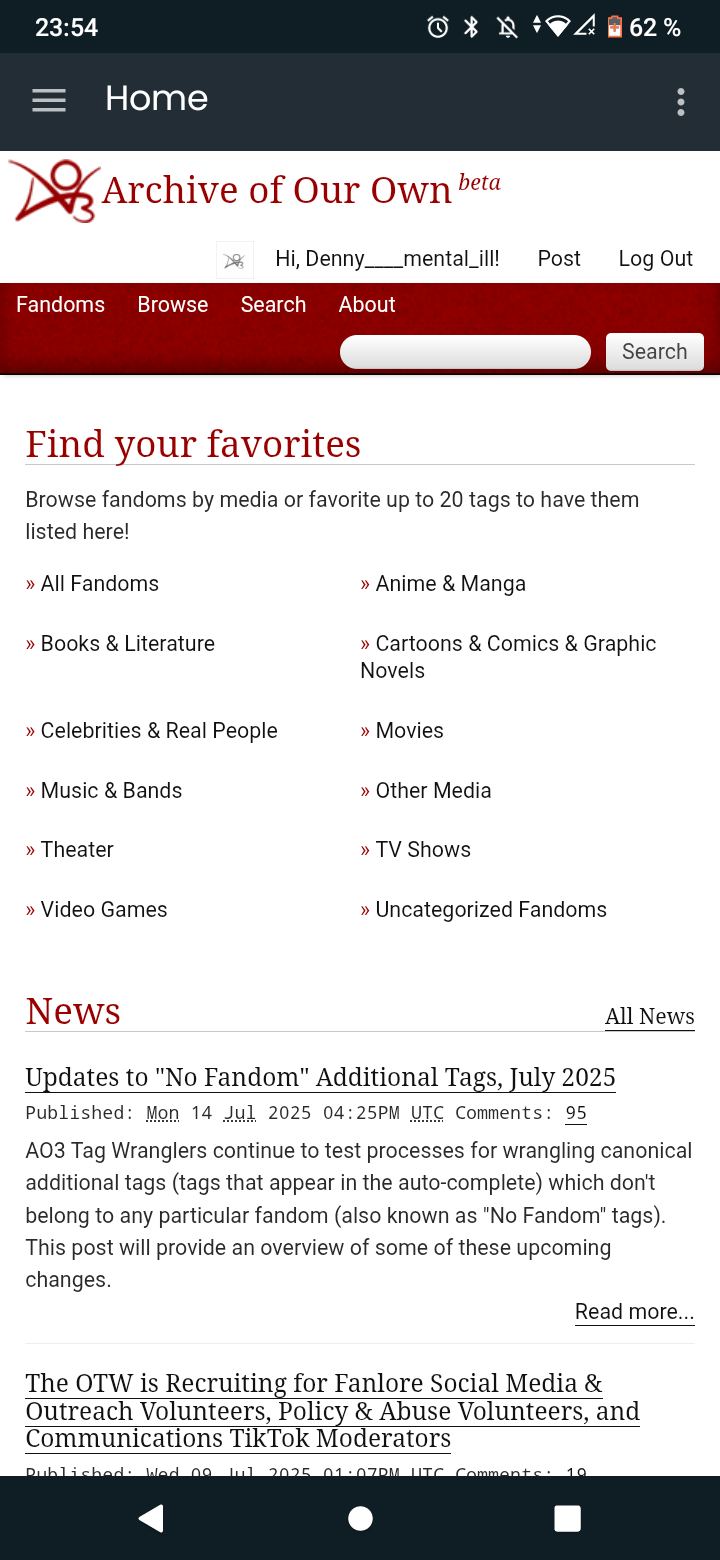Browse TV Shows fandoms
This screenshot has width=720, height=1560.
click(422, 850)
